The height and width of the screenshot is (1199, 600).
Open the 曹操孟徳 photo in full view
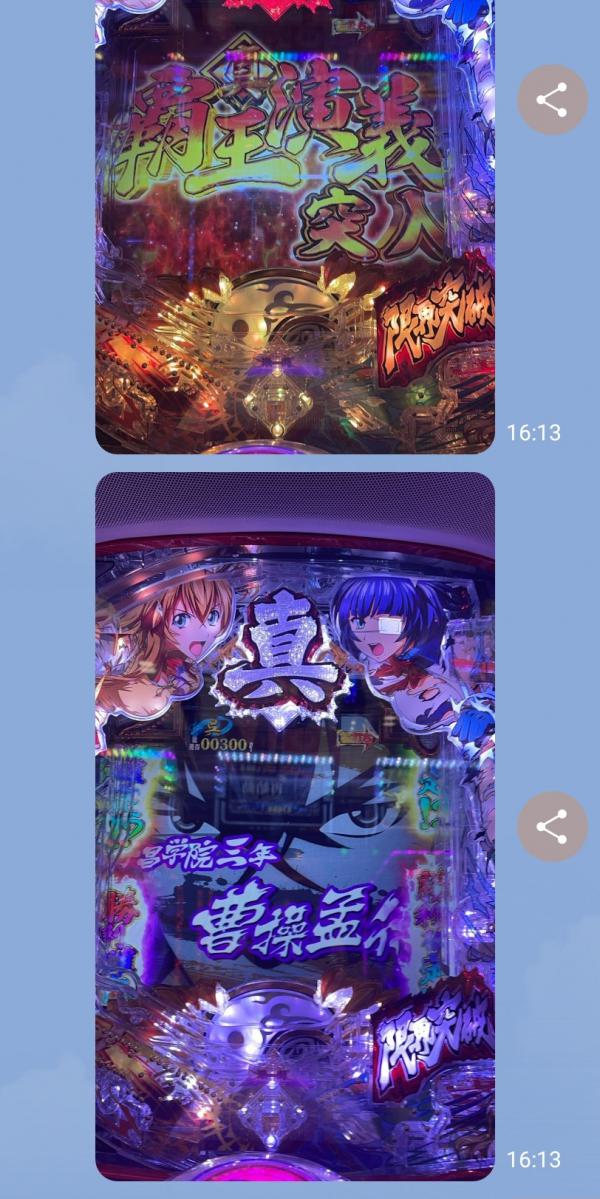pyautogui.click(x=295, y=826)
